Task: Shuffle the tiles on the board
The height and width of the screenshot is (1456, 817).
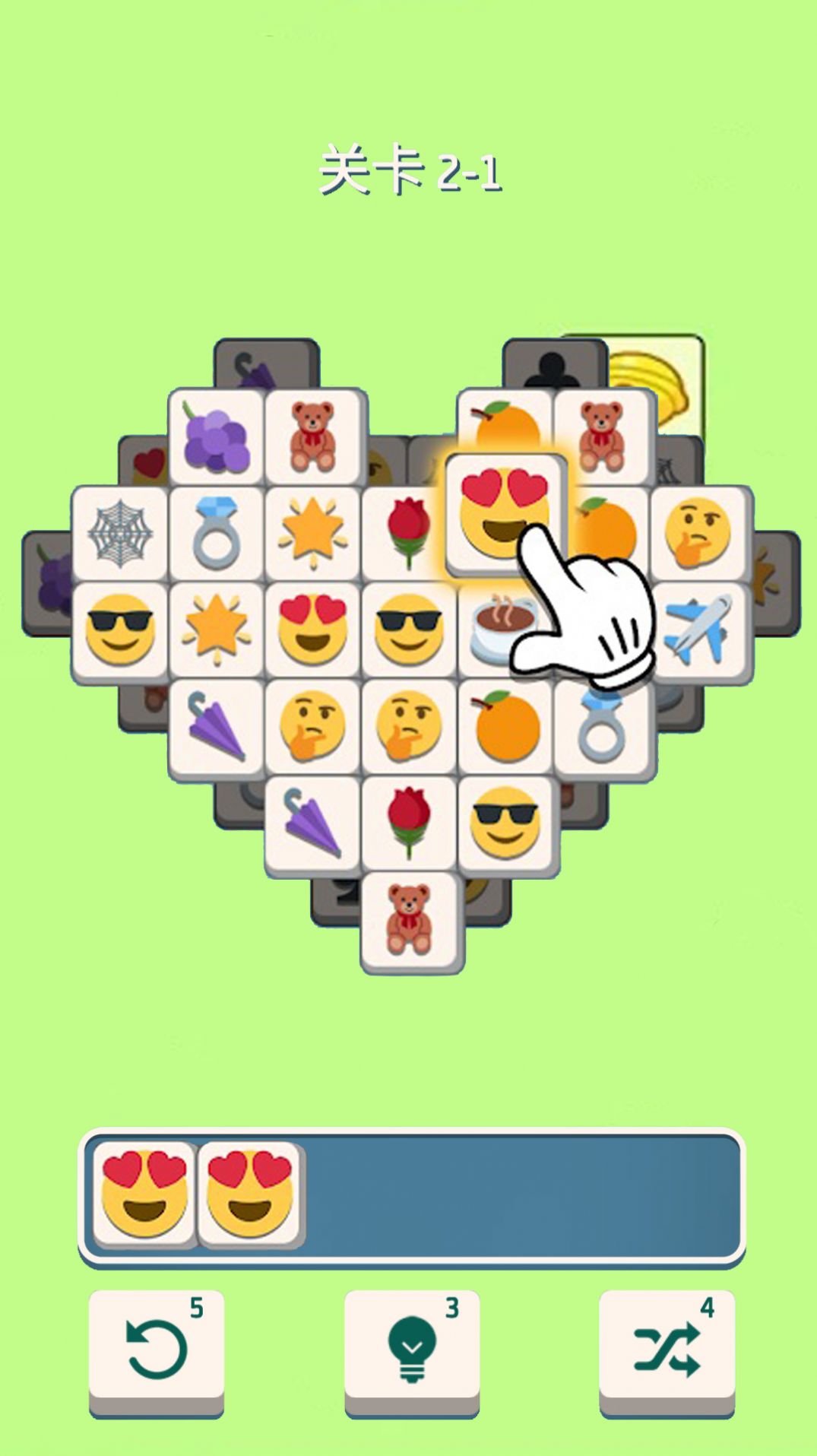Action: (x=667, y=1350)
